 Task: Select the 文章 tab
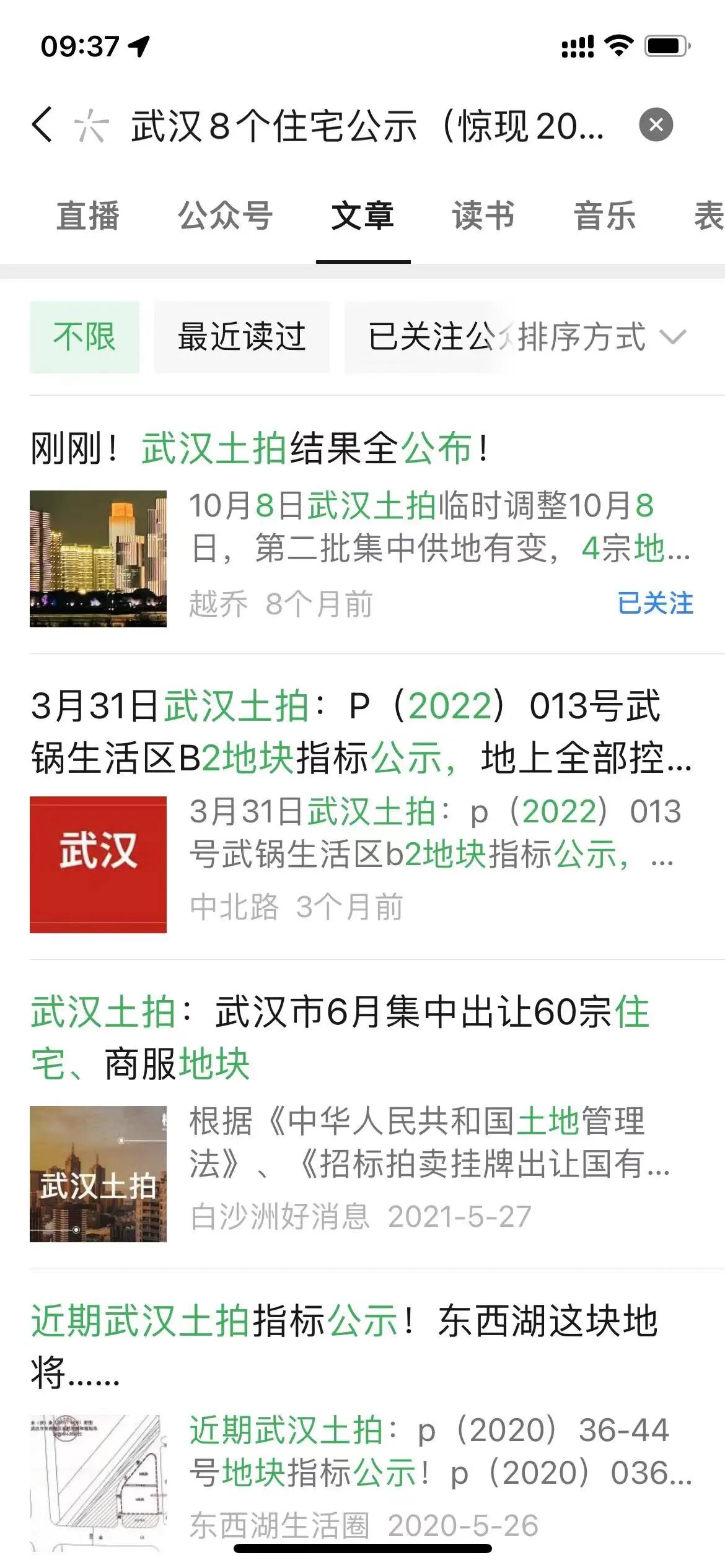pos(362,216)
